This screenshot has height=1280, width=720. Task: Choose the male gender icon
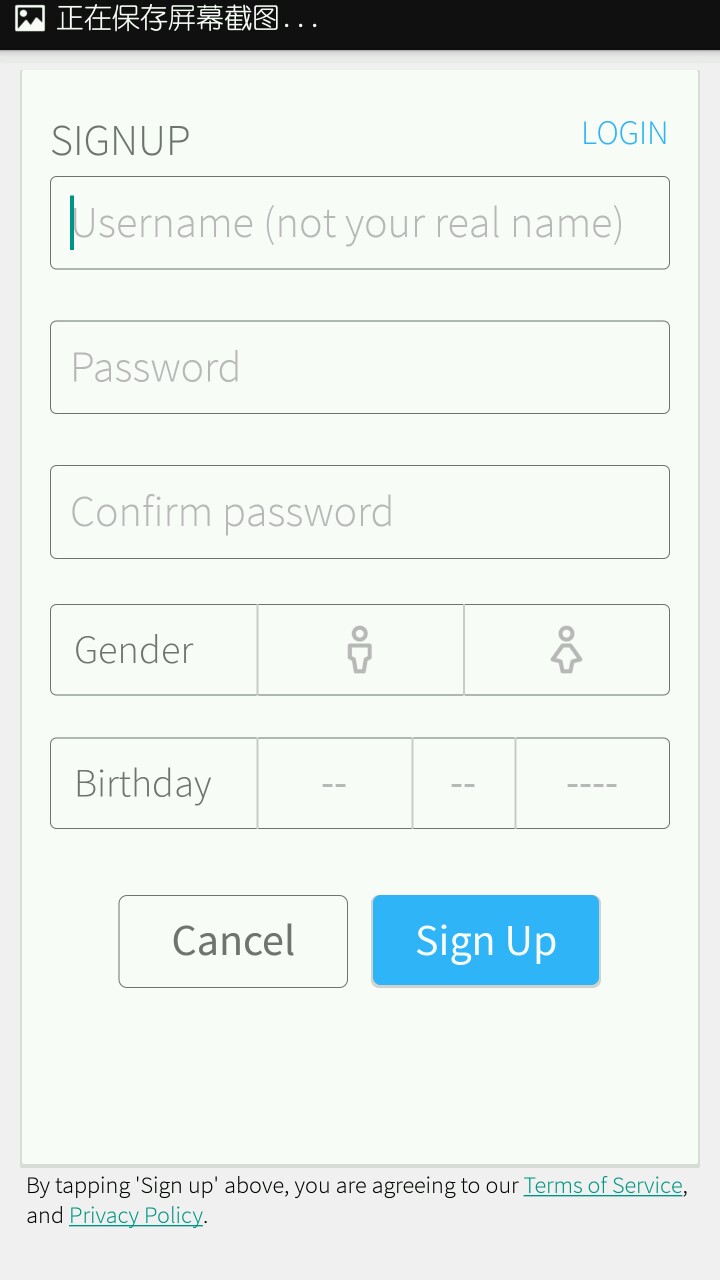point(360,650)
